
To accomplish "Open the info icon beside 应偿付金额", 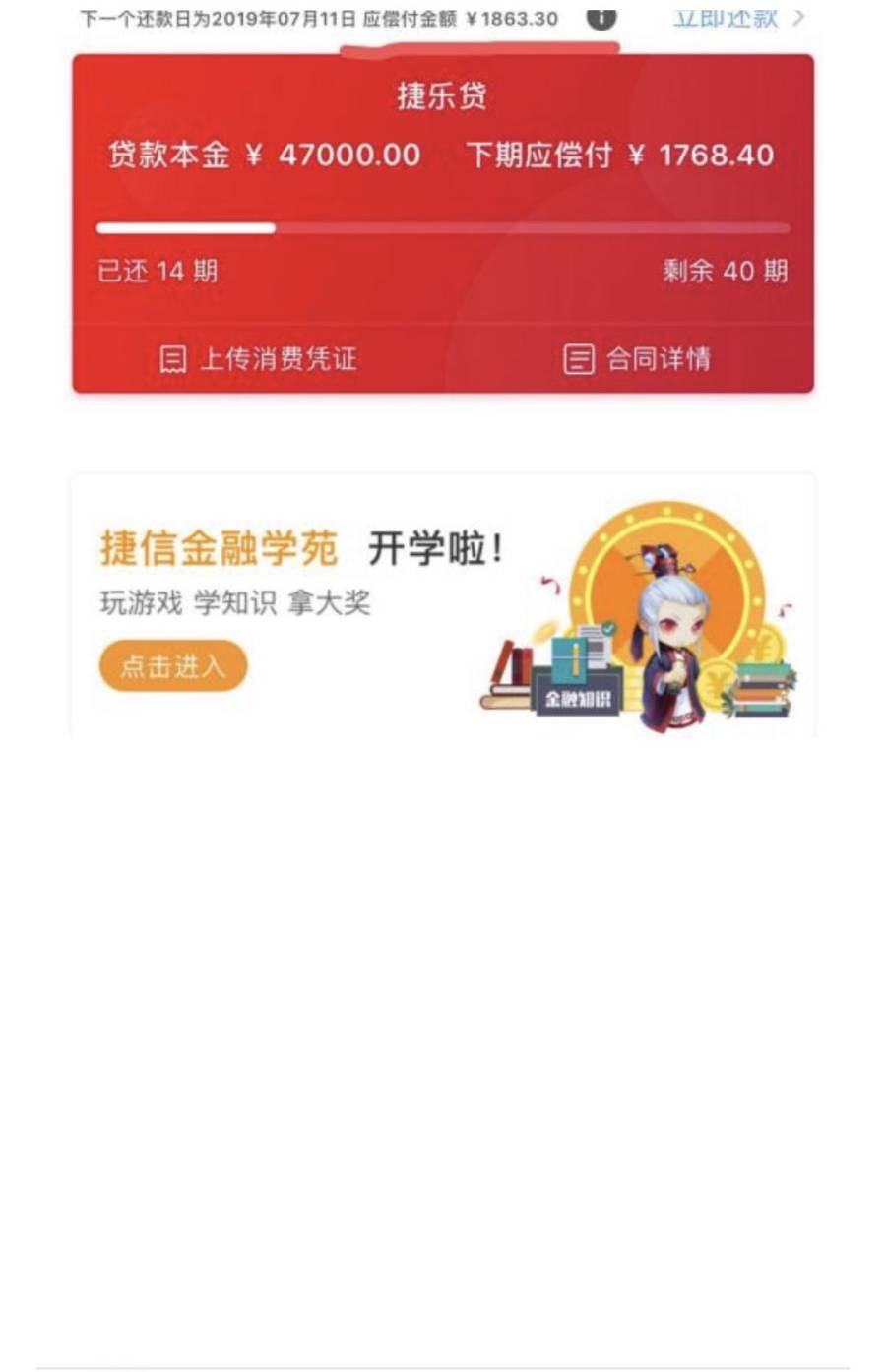I will pyautogui.click(x=601, y=18).
